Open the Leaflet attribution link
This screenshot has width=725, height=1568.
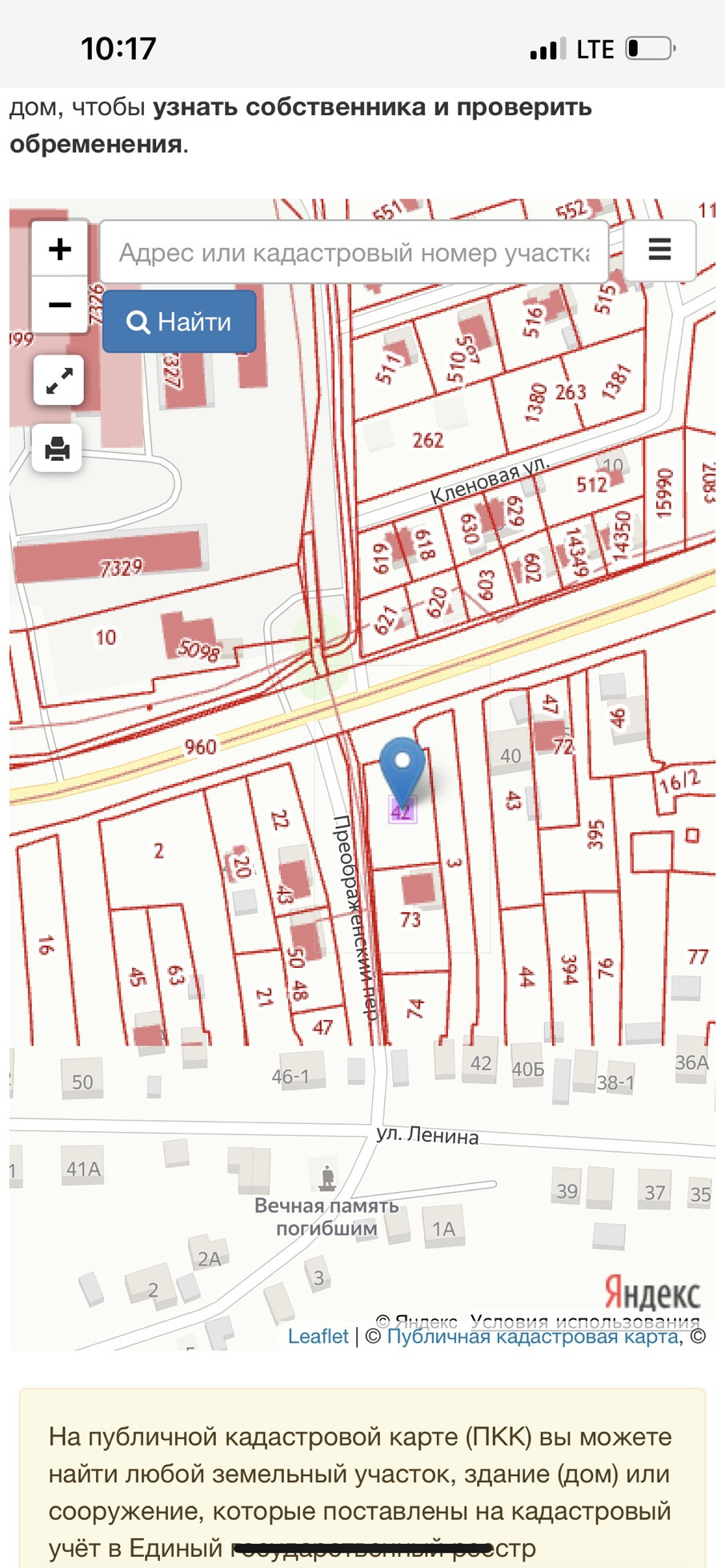[318, 1337]
